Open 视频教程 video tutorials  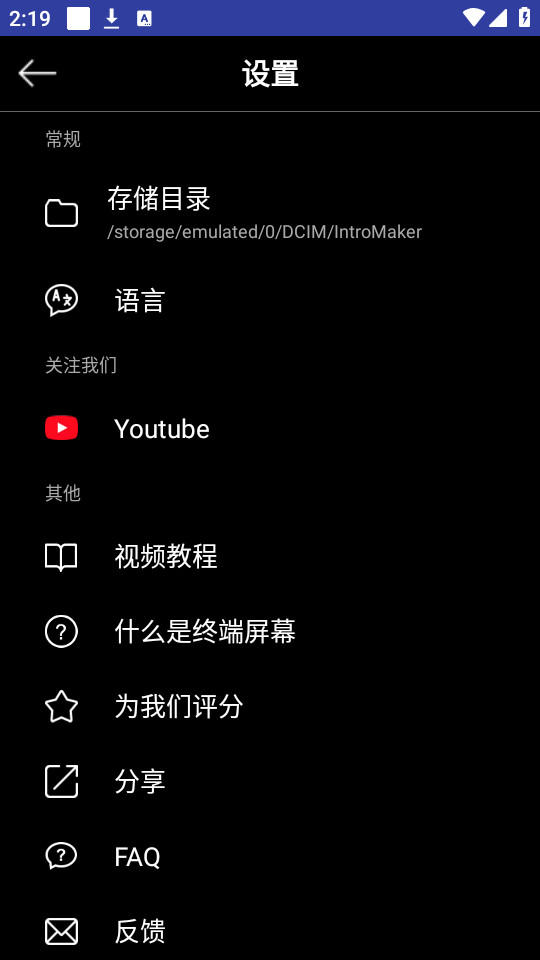click(x=270, y=557)
